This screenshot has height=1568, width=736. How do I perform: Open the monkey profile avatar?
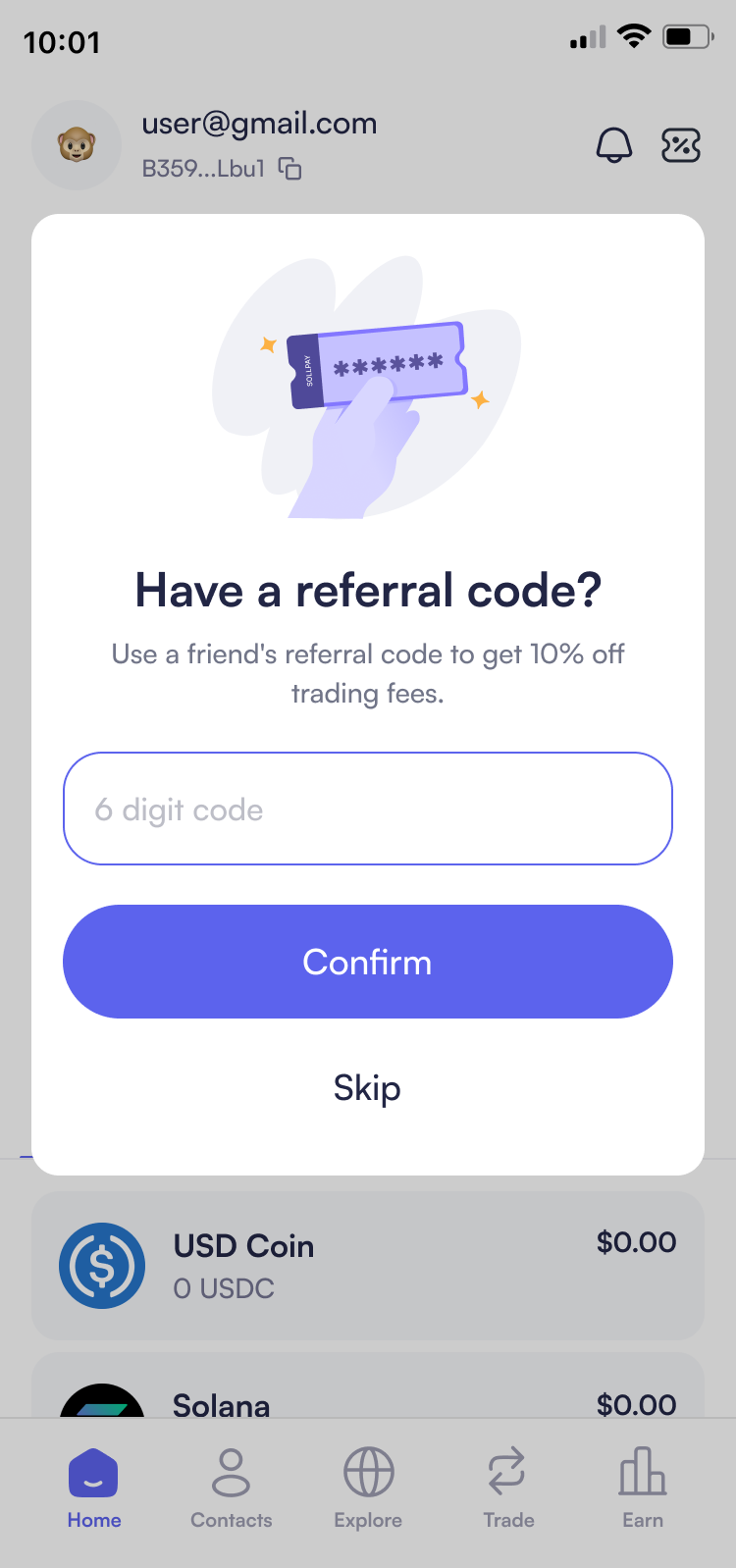pyautogui.click(x=77, y=146)
